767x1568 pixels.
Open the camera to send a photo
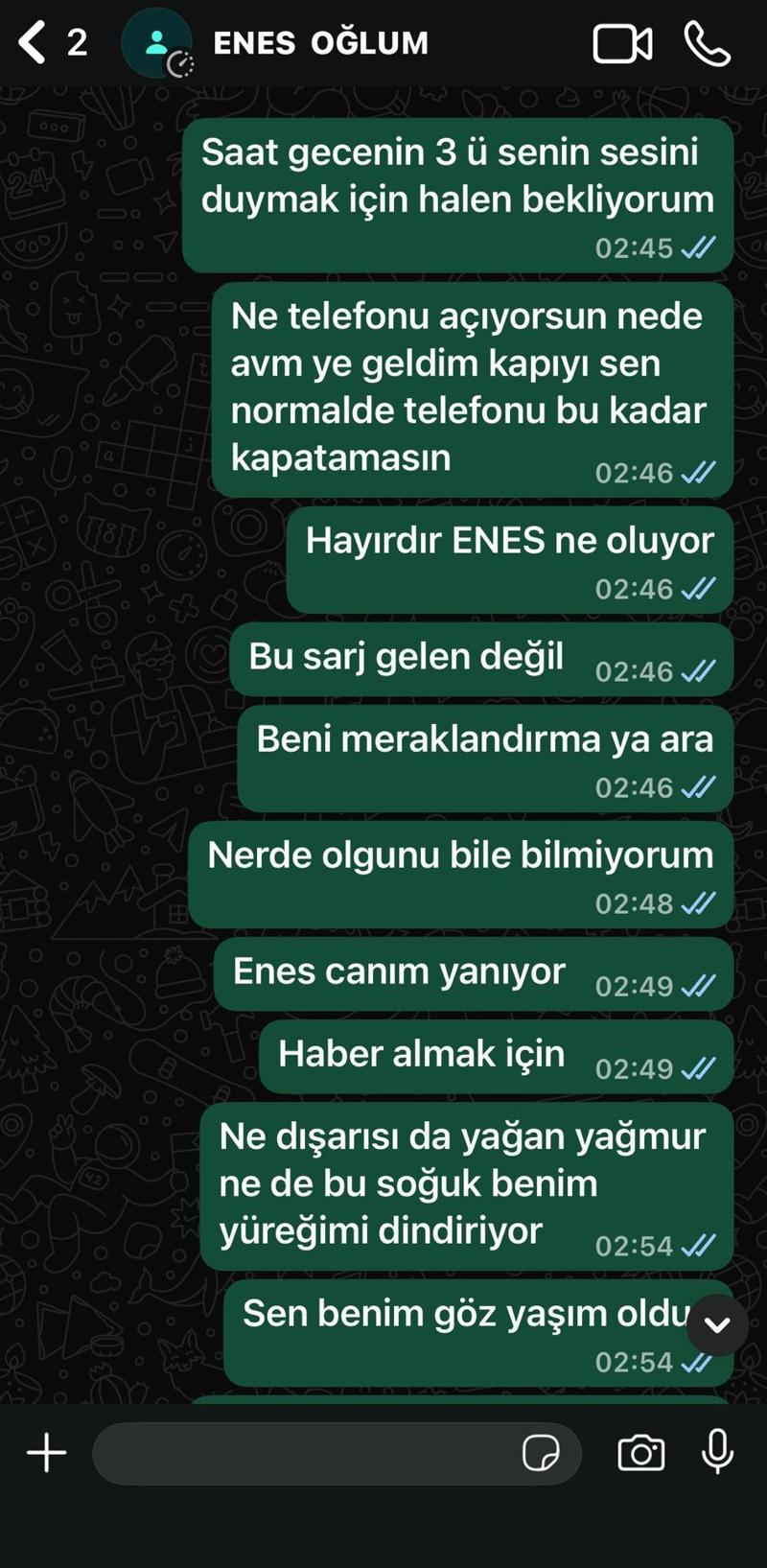[x=640, y=1453]
